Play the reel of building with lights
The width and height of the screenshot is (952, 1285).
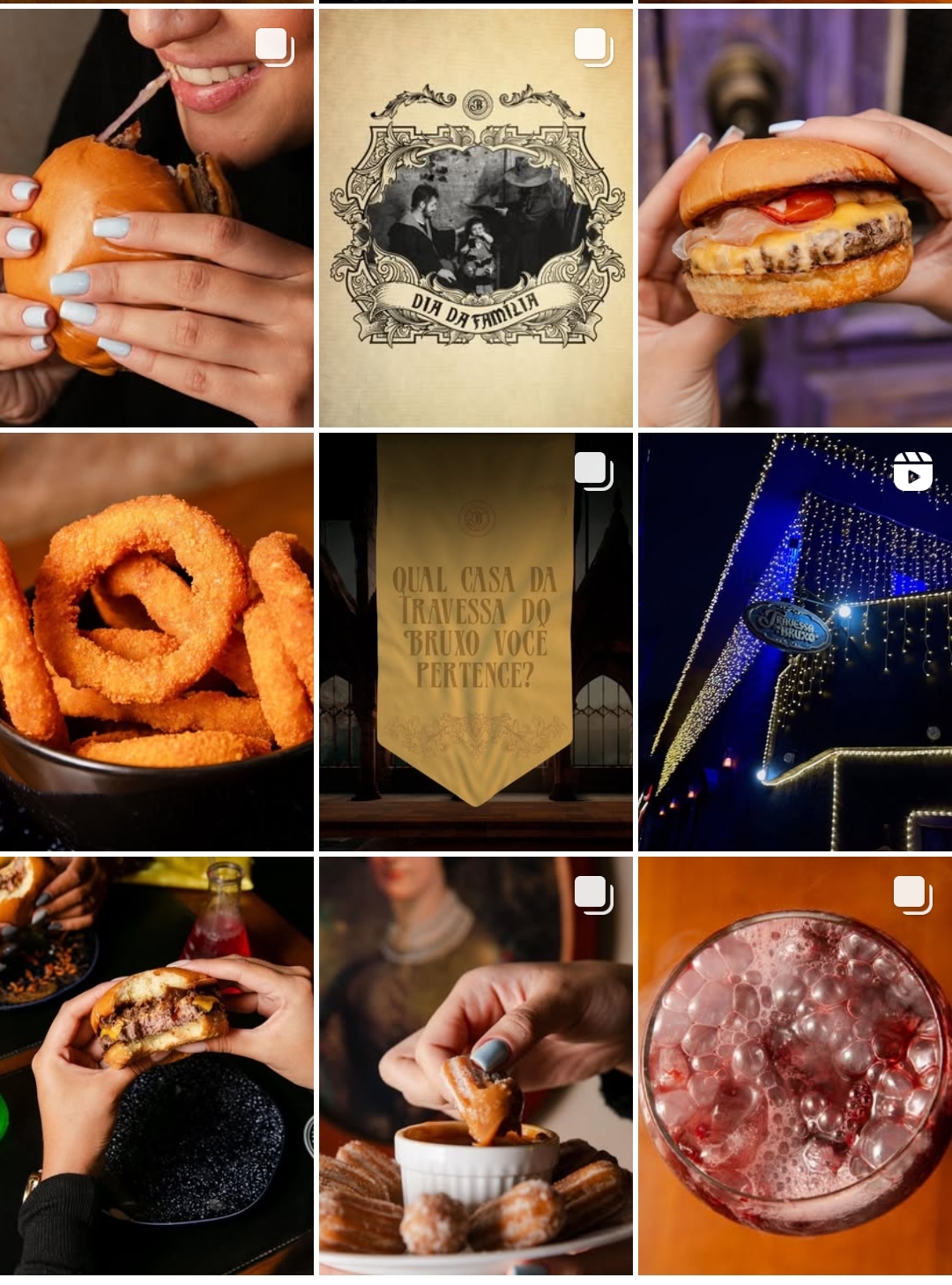(794, 642)
